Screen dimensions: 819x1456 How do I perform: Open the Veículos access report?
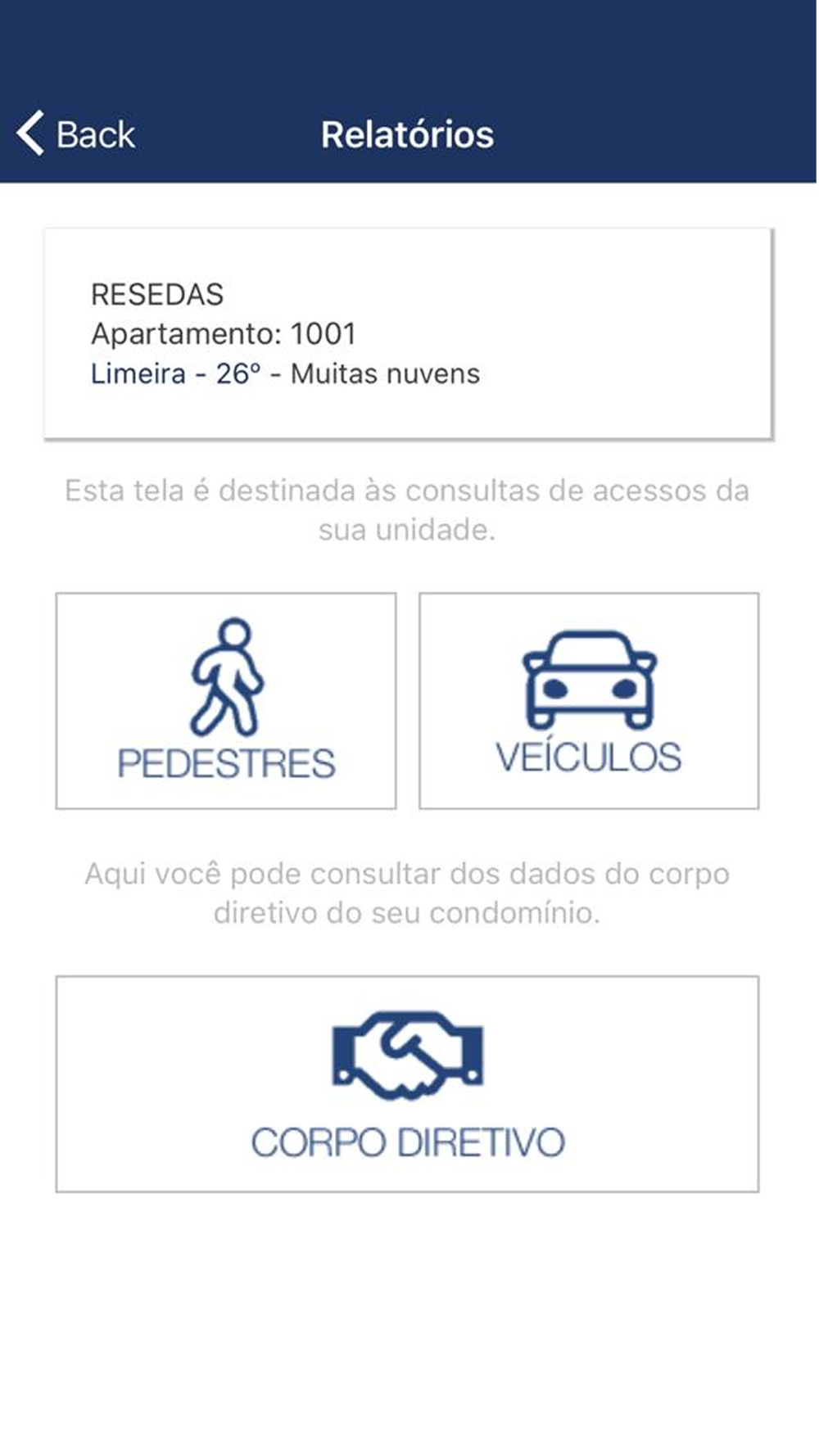pos(589,701)
